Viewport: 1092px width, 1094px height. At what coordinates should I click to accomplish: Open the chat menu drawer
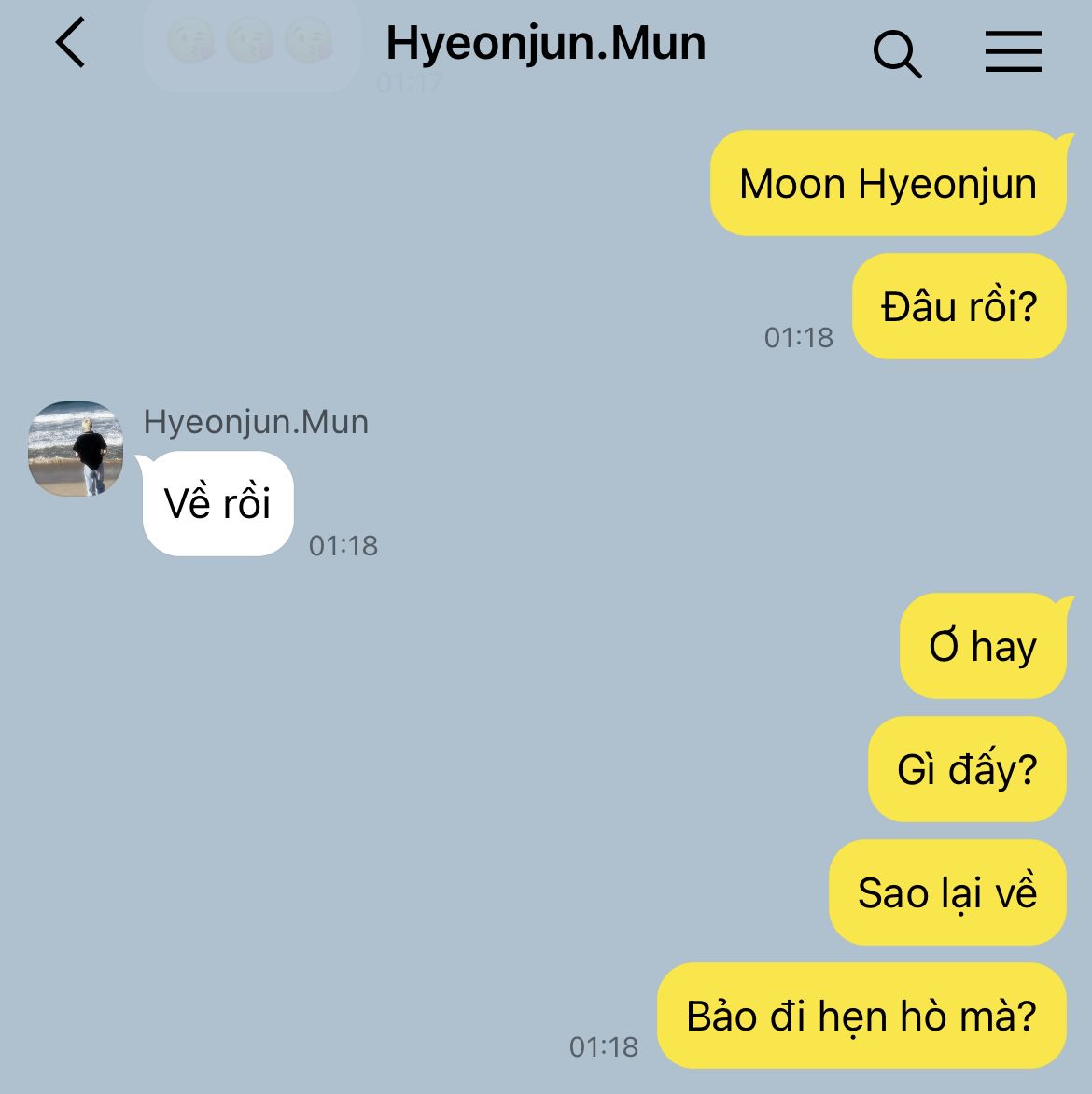coord(1014,51)
